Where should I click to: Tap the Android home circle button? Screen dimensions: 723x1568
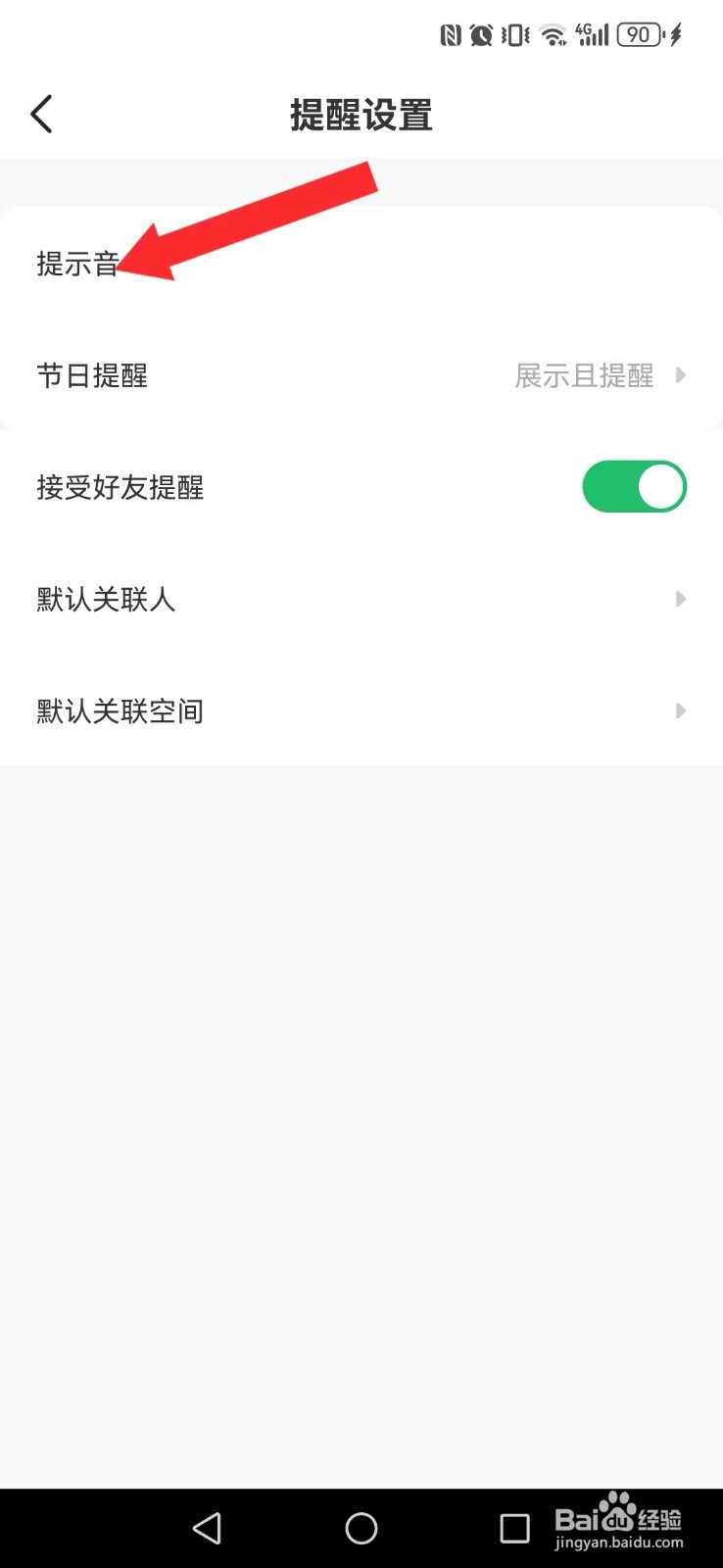[x=361, y=1528]
